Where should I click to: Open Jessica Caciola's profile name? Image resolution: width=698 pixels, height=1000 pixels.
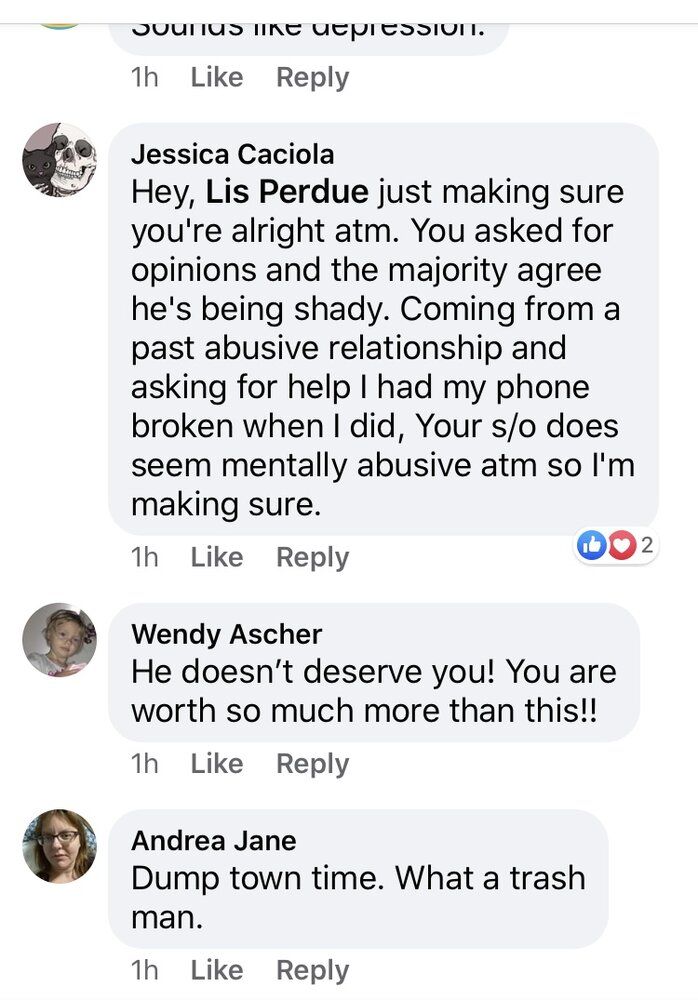(232, 154)
